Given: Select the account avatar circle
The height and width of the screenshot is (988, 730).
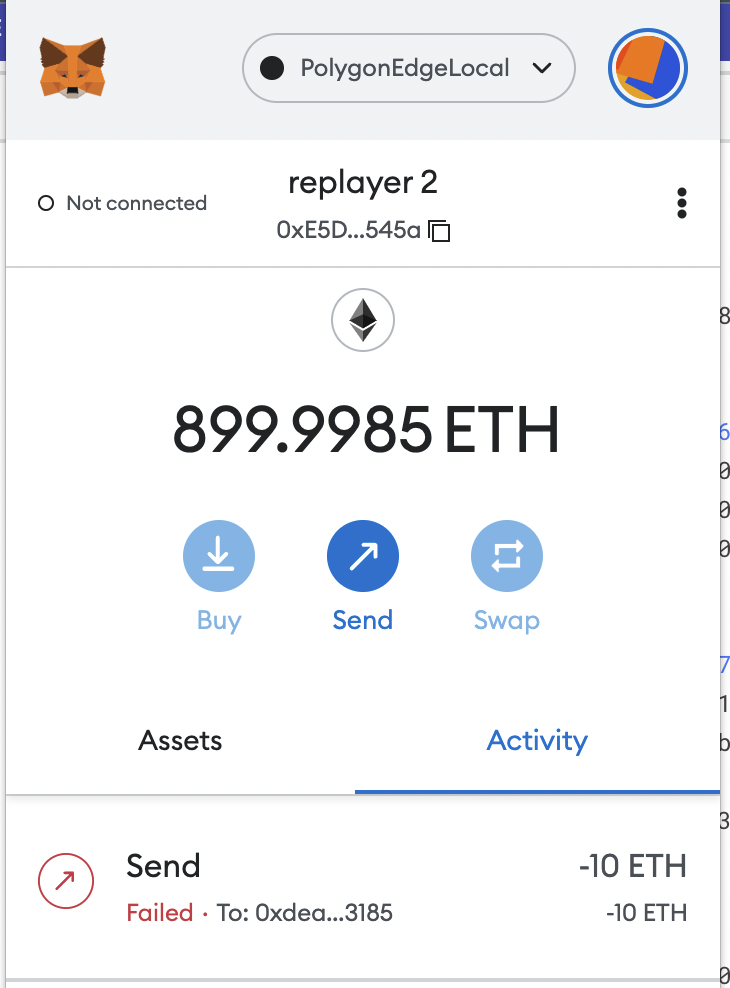Looking at the screenshot, I should [647, 67].
